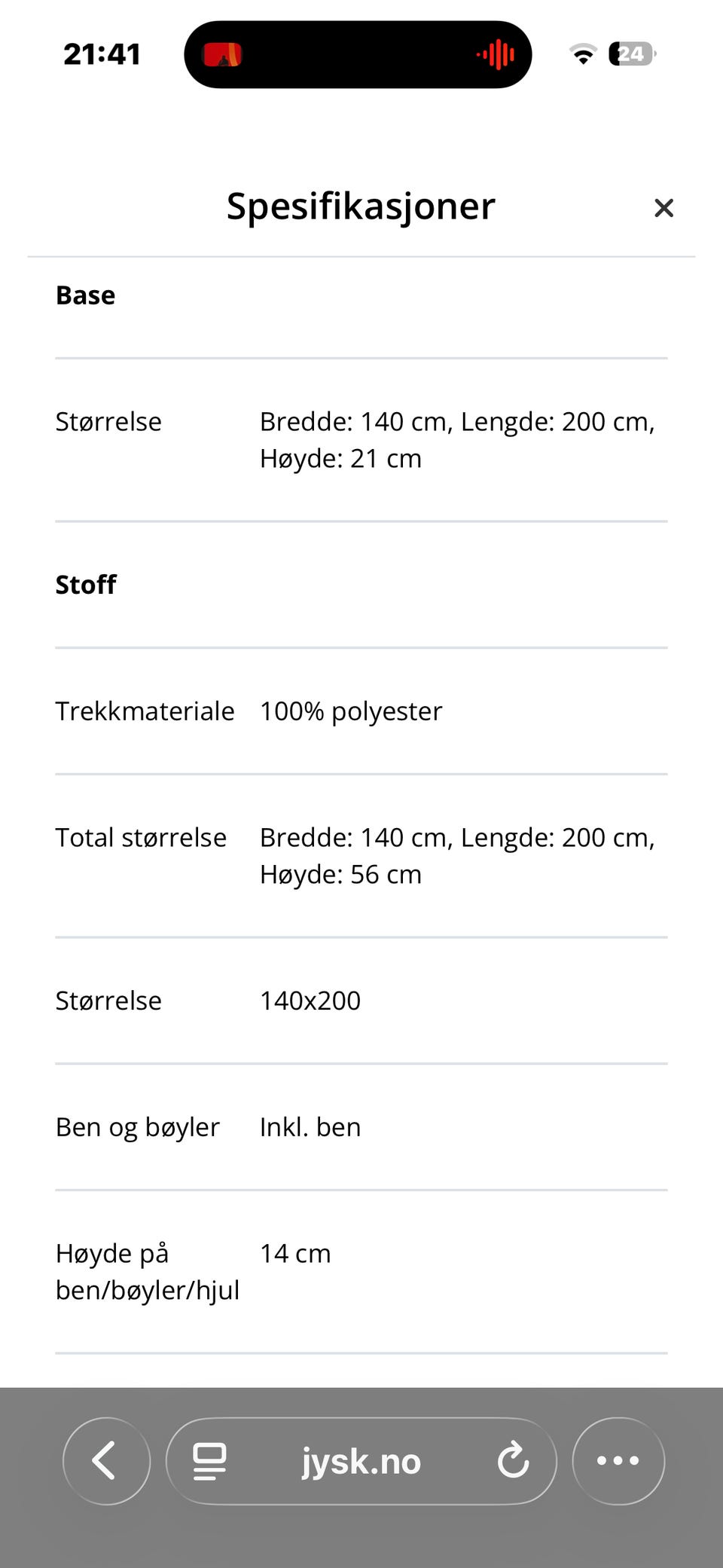
Task: Open the Safari more options ellipsis icon
Action: point(618,1460)
